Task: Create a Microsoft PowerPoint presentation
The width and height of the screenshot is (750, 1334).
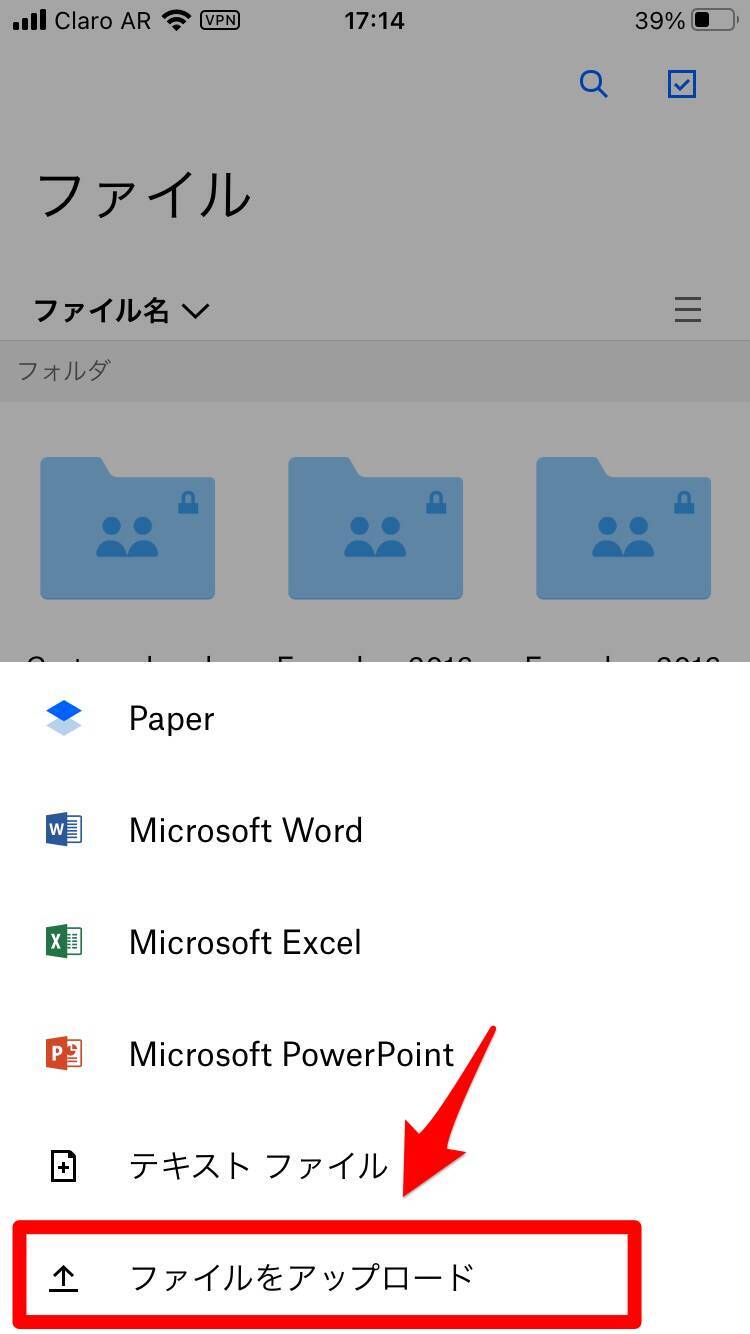Action: coord(291,1055)
